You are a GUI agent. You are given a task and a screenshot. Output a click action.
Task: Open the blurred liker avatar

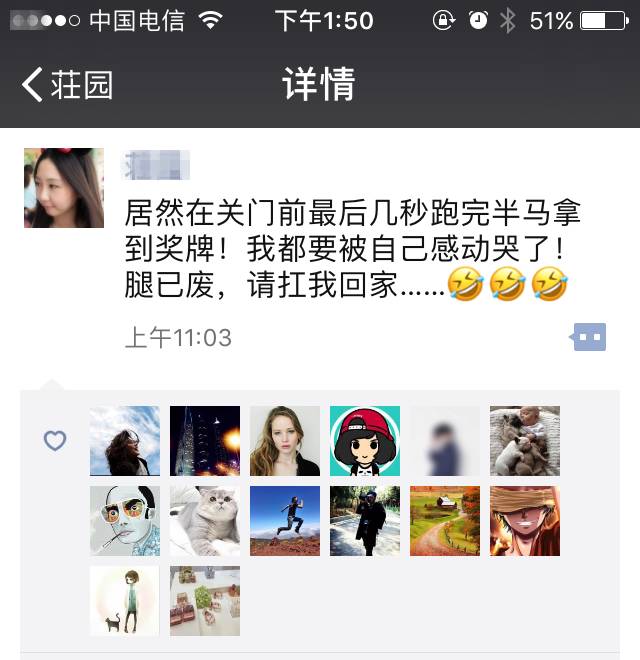pyautogui.click(x=445, y=440)
